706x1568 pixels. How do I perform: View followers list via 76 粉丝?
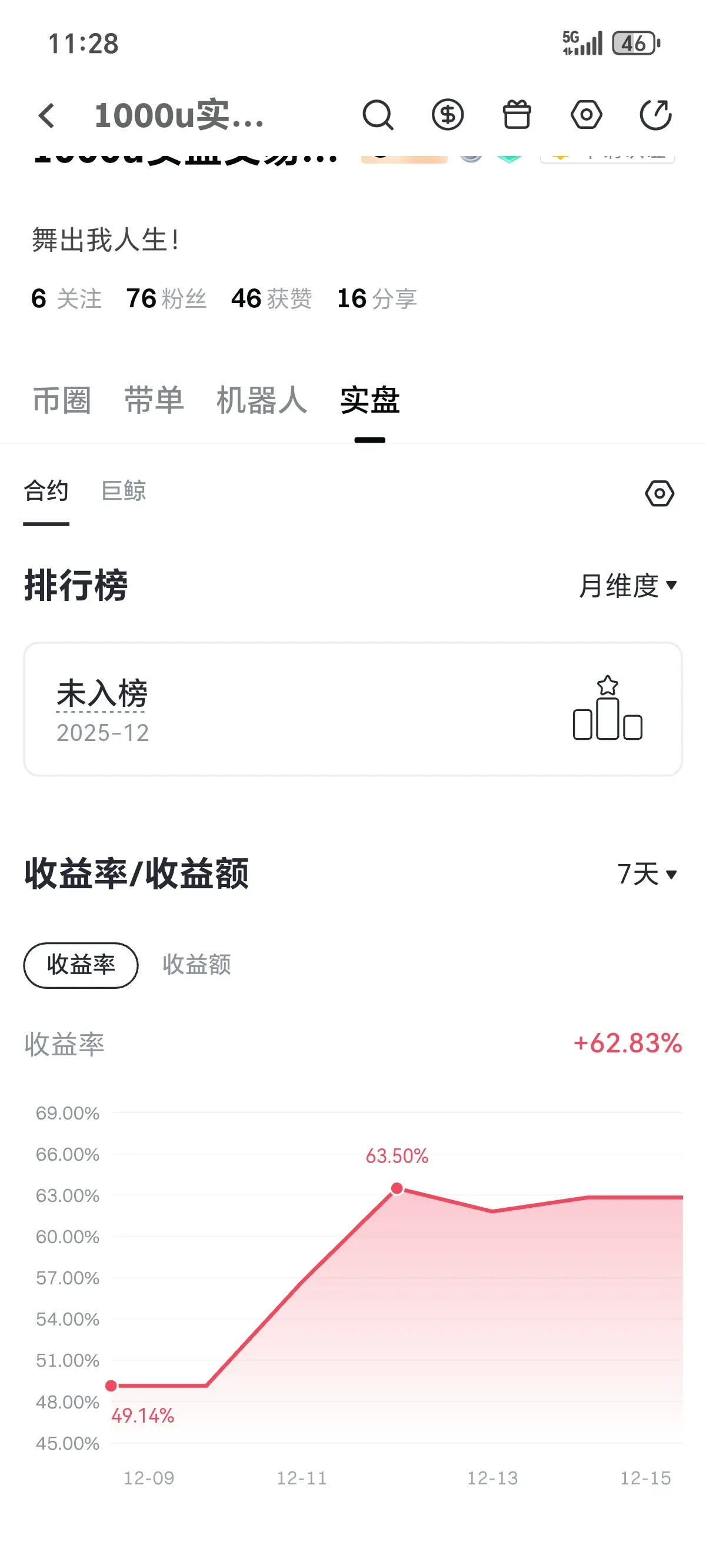(x=166, y=299)
